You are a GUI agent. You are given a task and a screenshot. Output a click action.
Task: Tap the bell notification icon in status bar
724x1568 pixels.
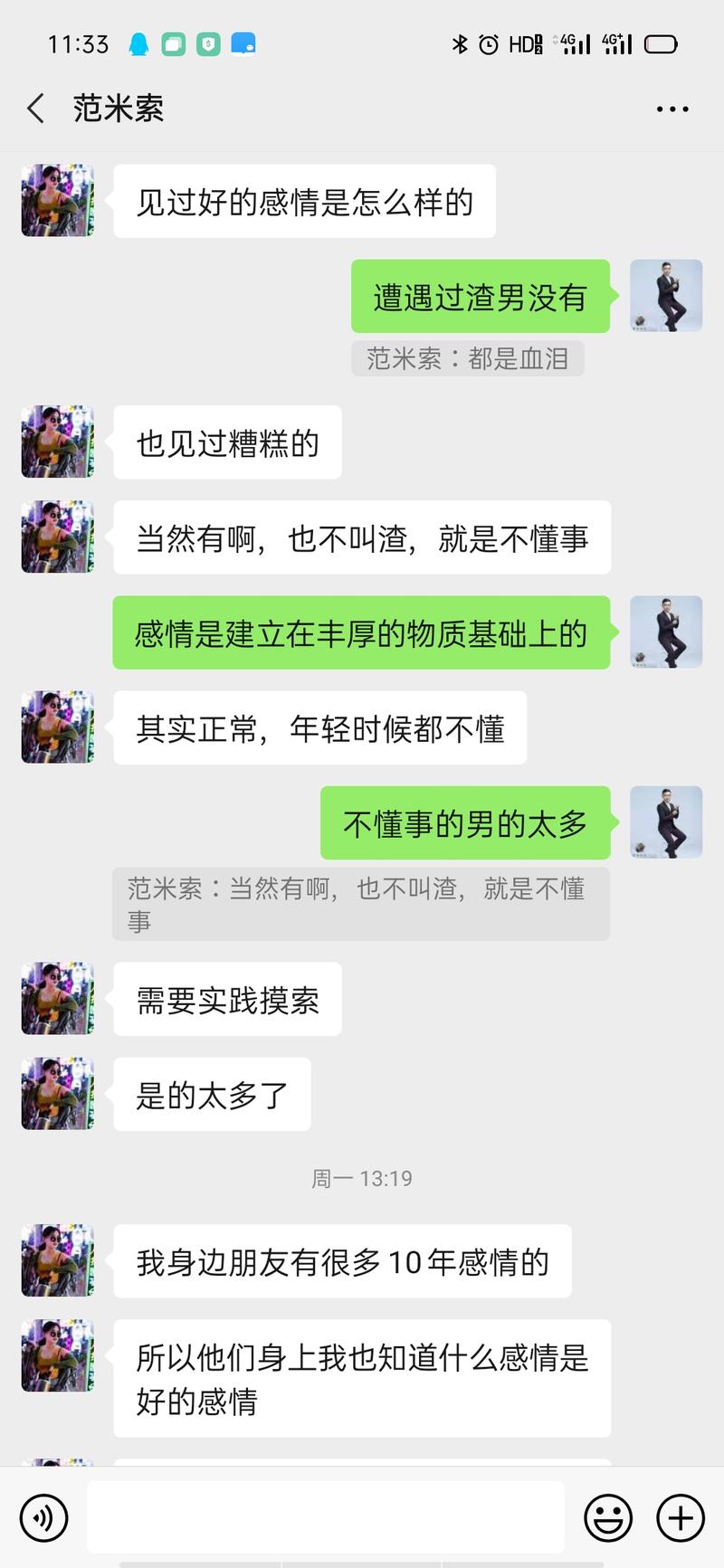pyautogui.click(x=140, y=42)
